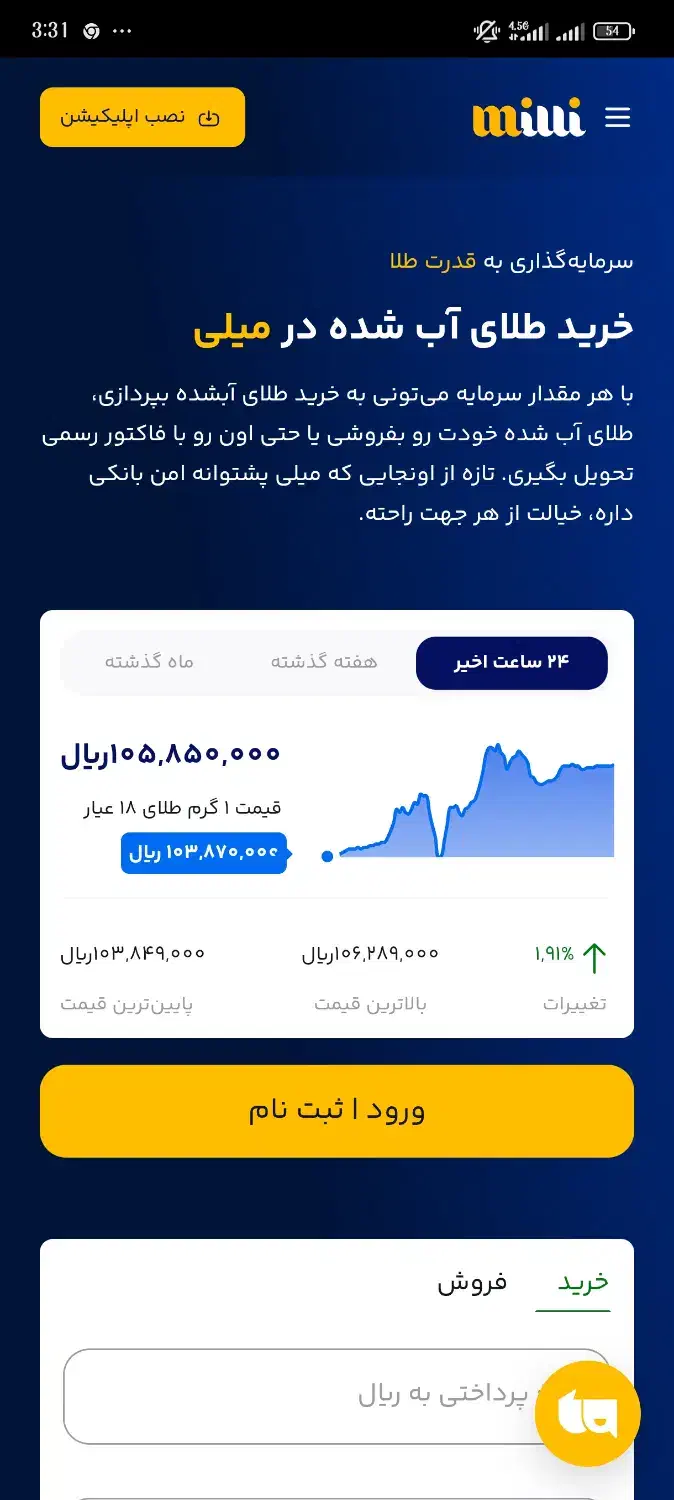Select the last 24 hours chart range

click(512, 663)
